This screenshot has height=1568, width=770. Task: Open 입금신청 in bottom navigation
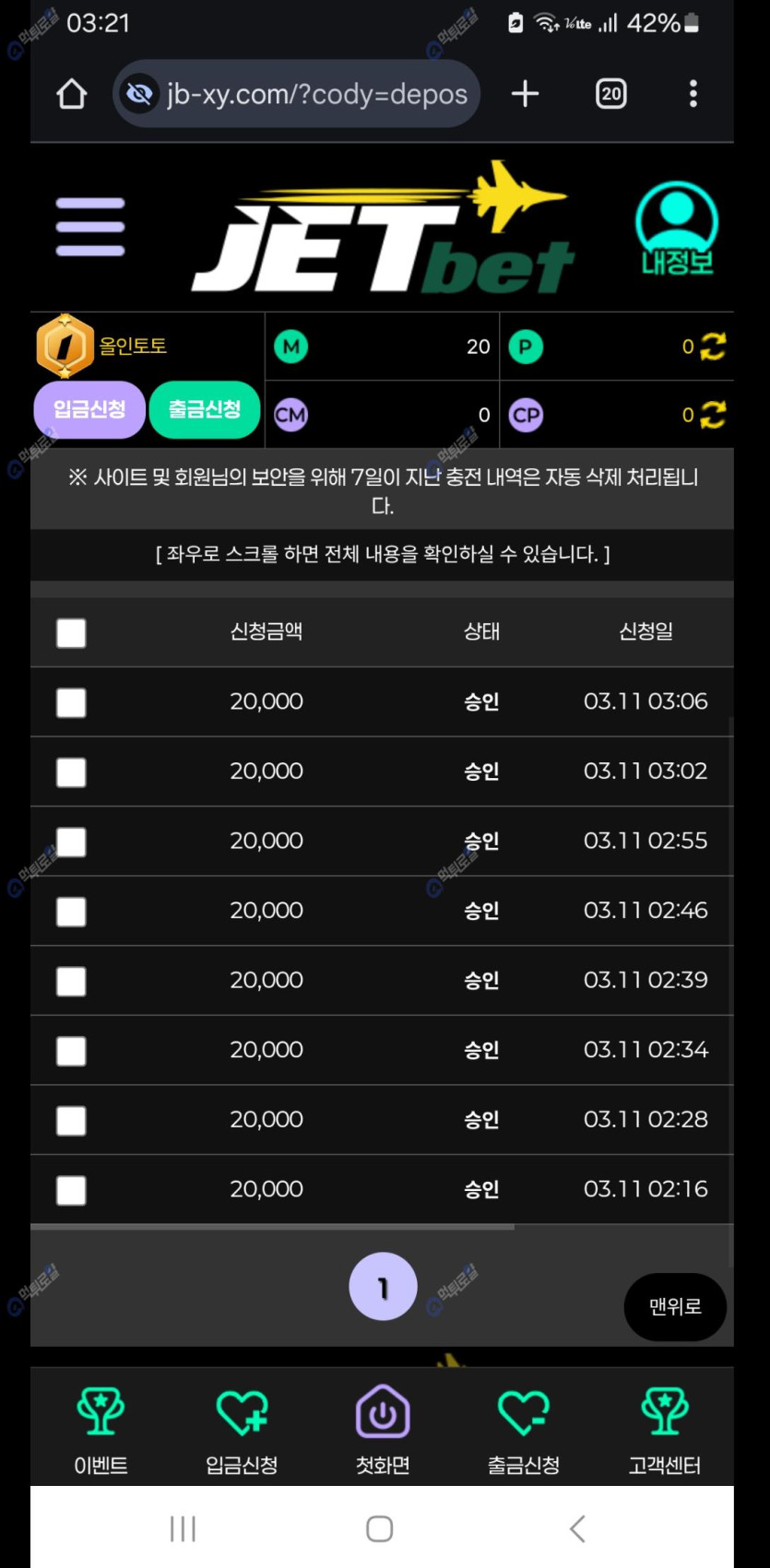pos(242,1431)
